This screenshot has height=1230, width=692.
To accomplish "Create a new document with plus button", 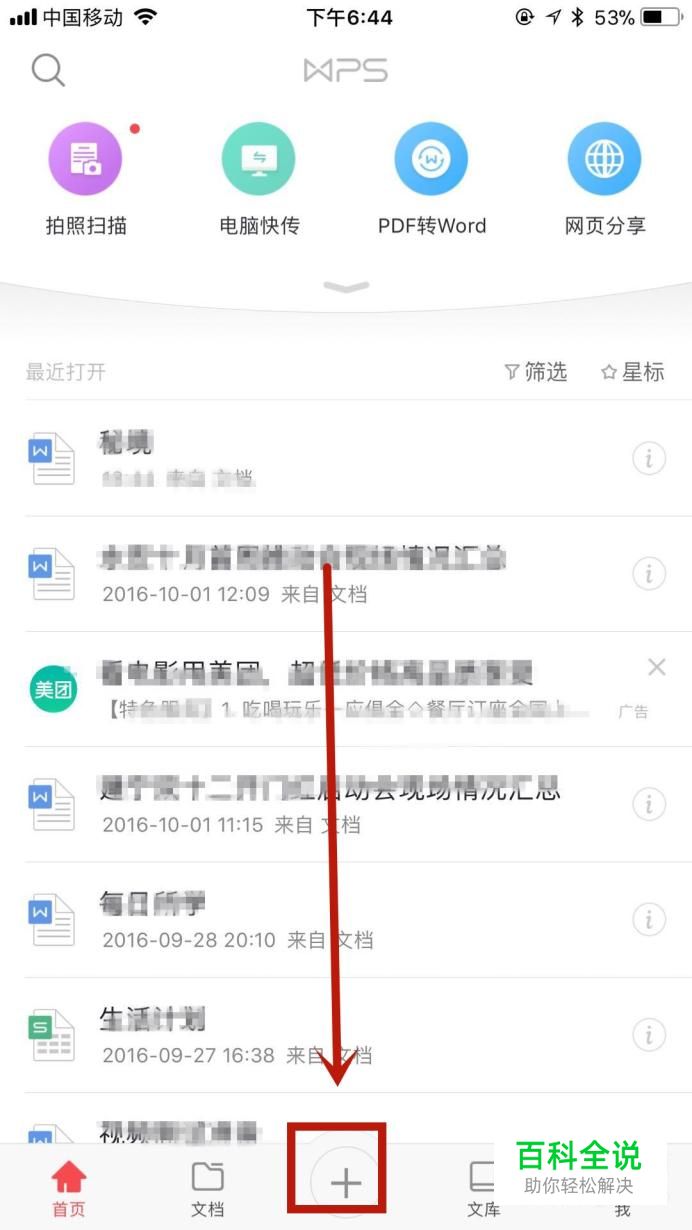I will pos(346,1183).
